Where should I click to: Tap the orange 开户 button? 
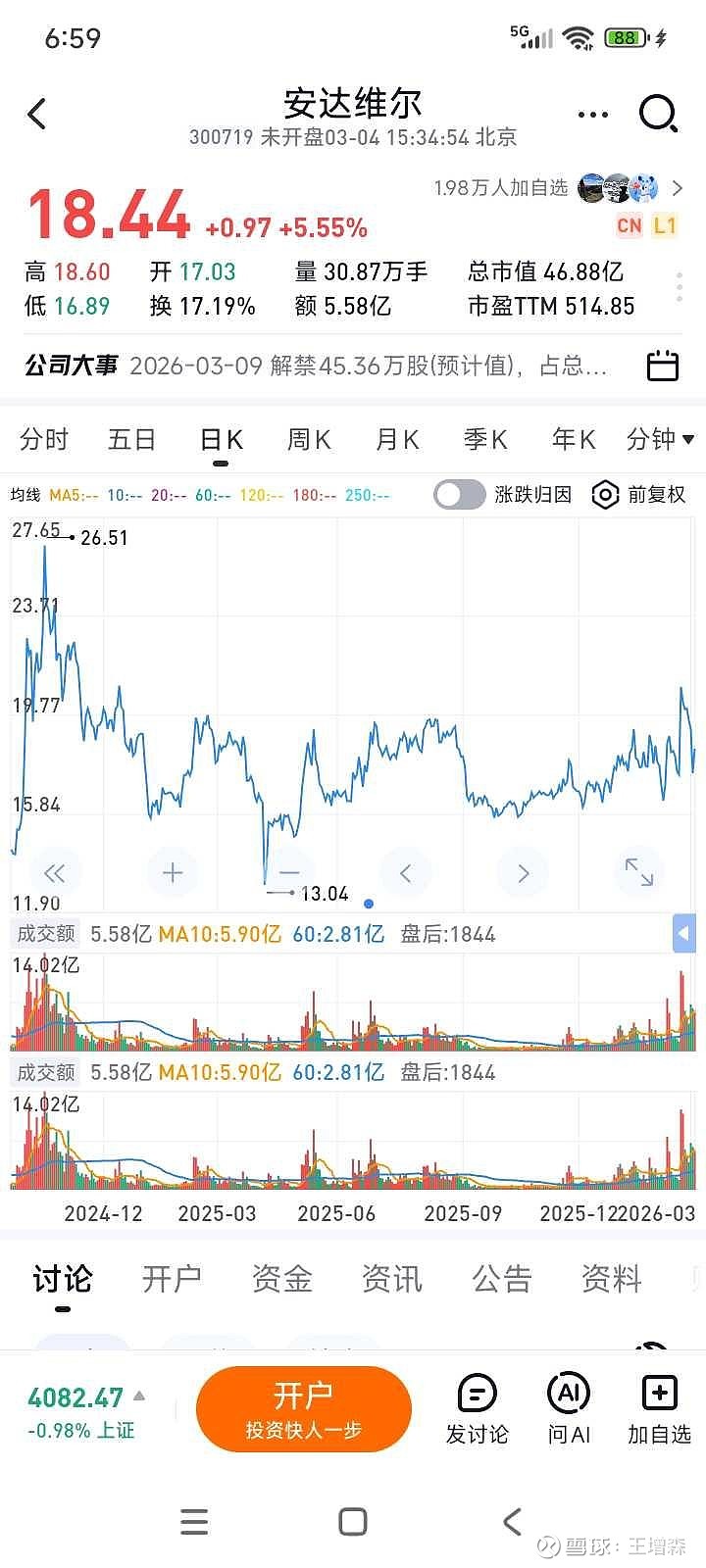pyautogui.click(x=303, y=1409)
